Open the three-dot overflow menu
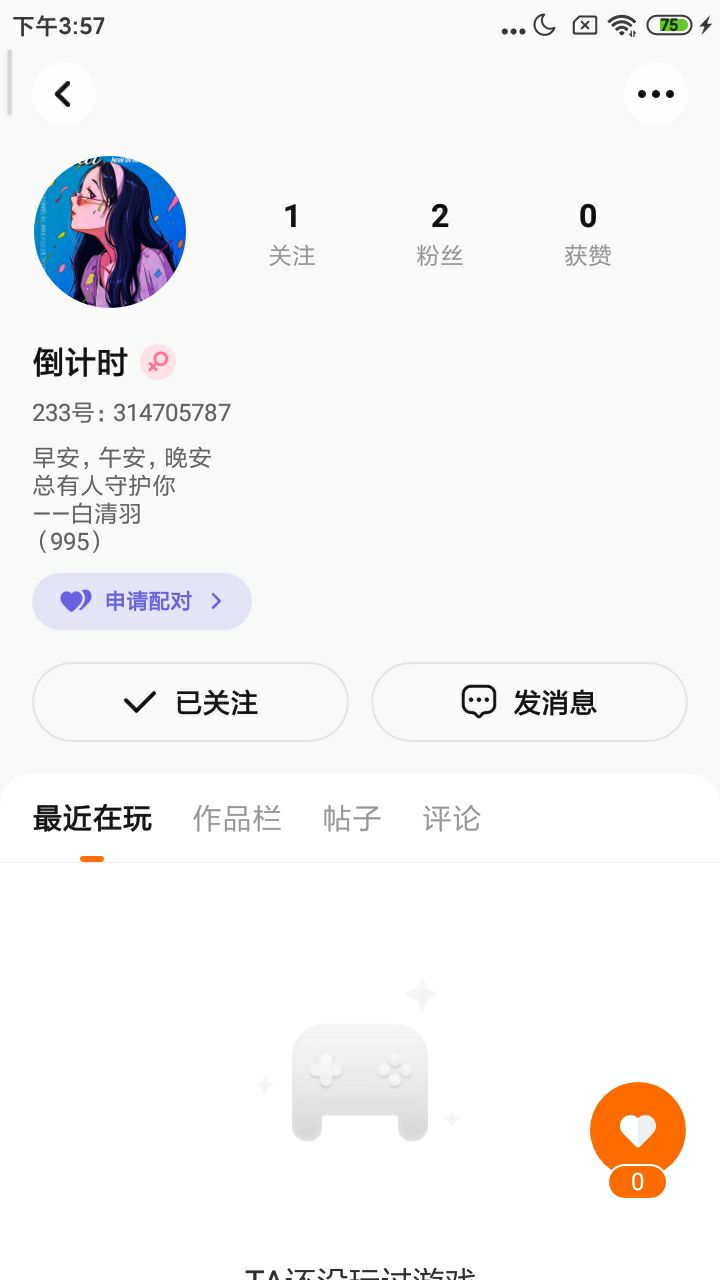Screen dimensions: 720x1280 coord(656,94)
